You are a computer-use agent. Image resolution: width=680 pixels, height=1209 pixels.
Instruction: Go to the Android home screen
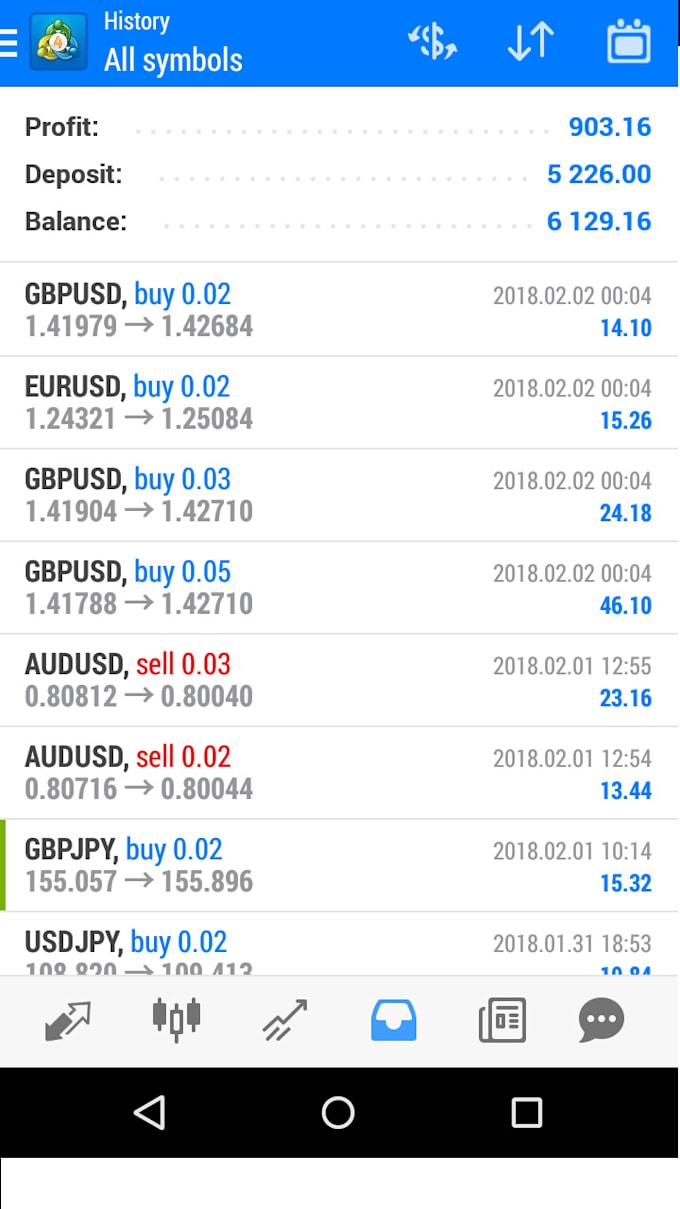(x=338, y=1112)
